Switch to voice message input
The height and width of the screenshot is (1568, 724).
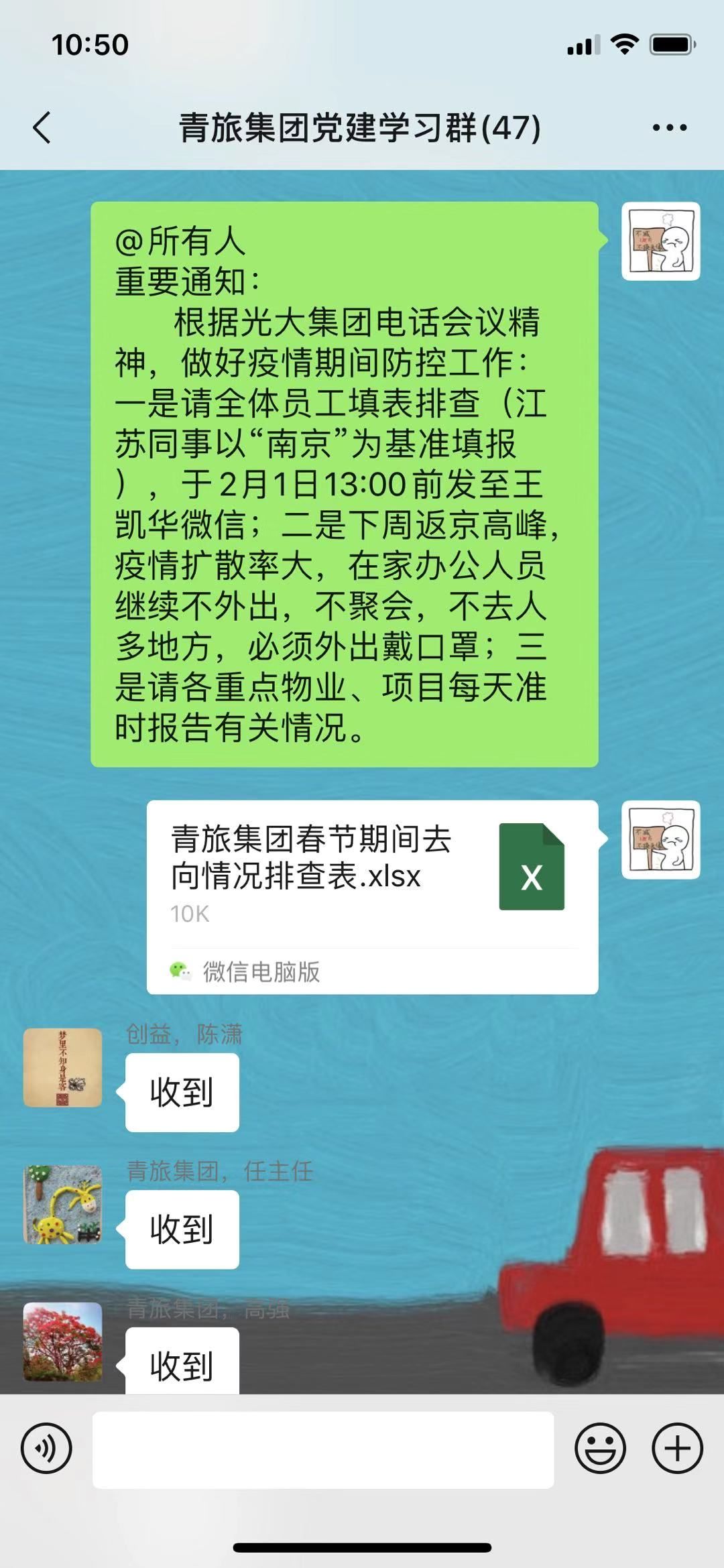[46, 1448]
